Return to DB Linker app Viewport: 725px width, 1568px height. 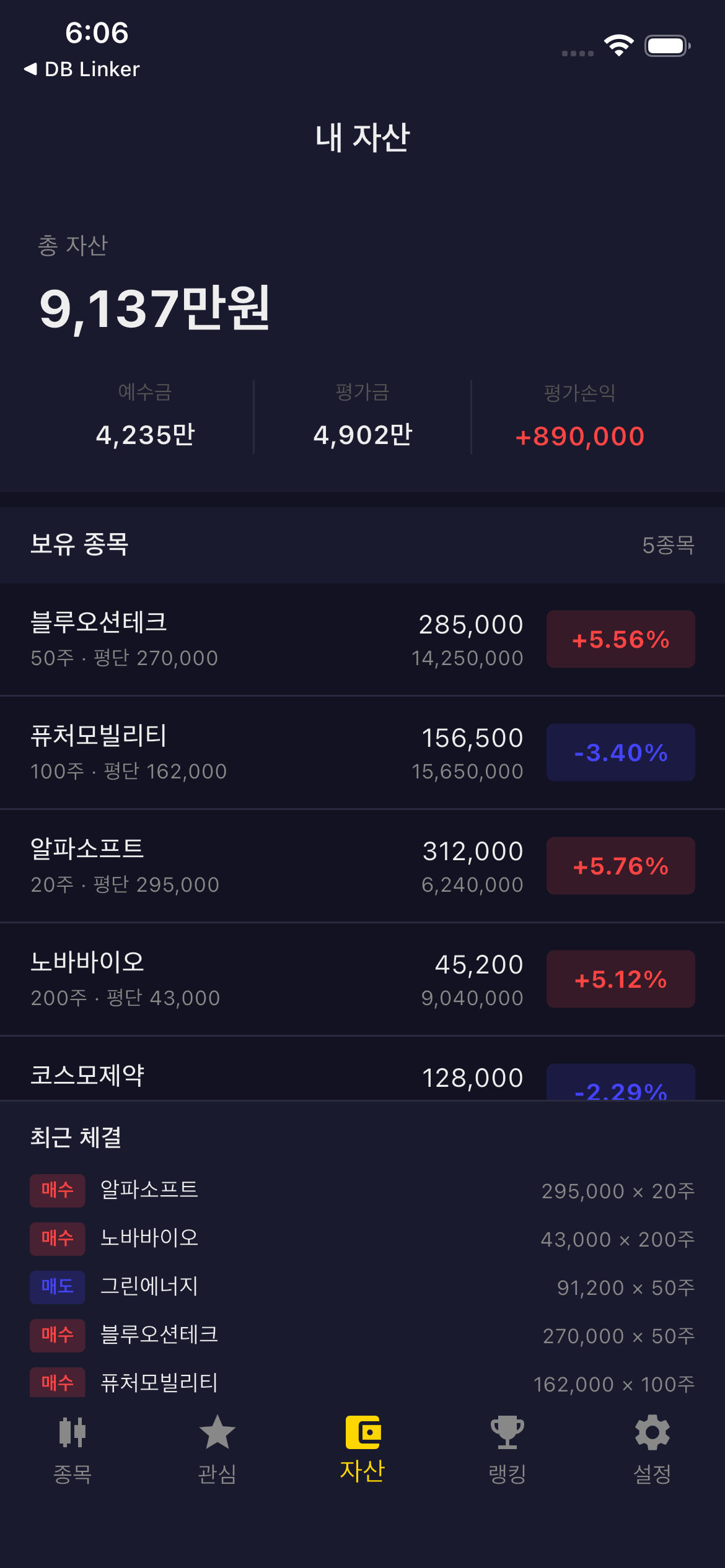tap(82, 69)
